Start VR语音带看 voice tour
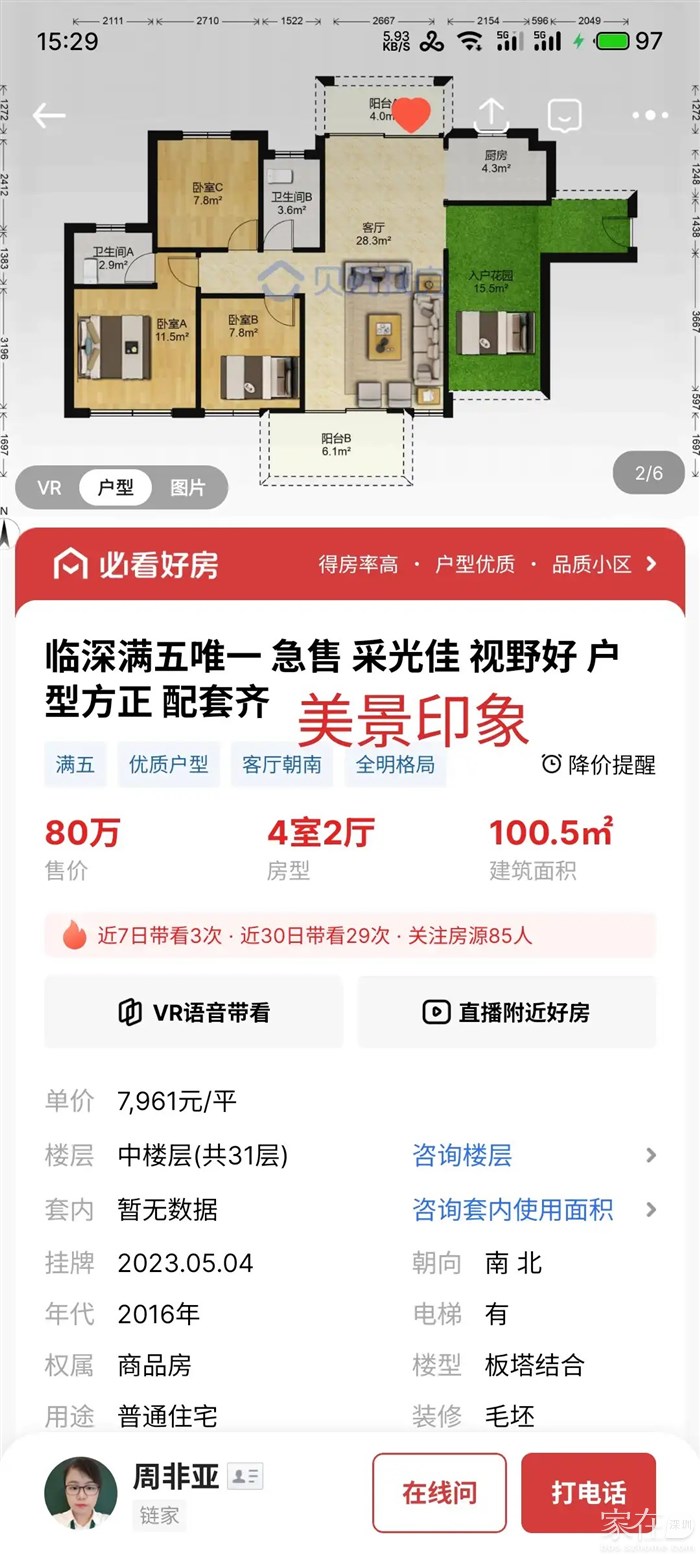Screen dimensions: 700x1555 [194, 1012]
